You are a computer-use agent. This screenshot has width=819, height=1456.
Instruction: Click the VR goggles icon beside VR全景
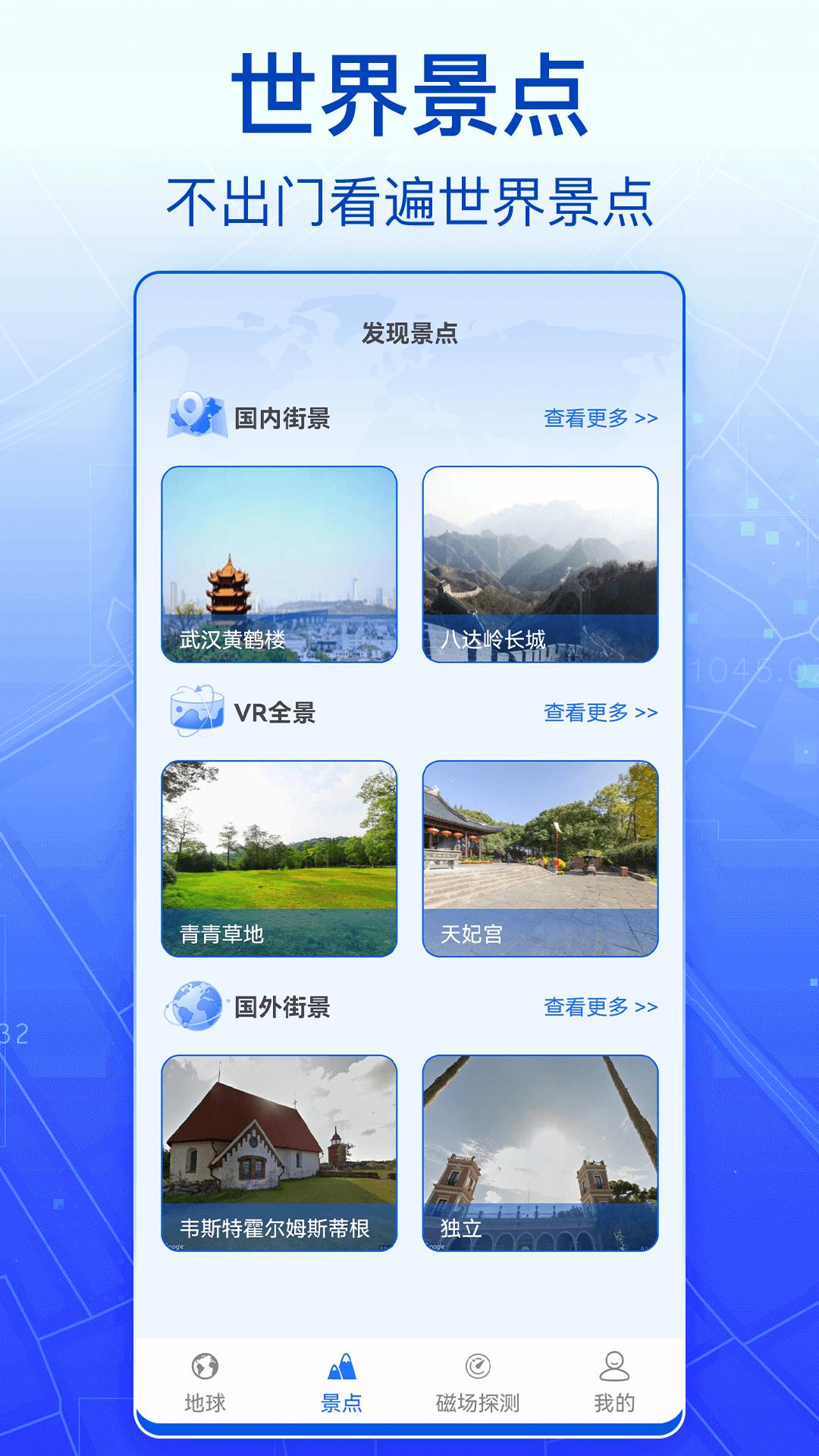[193, 711]
